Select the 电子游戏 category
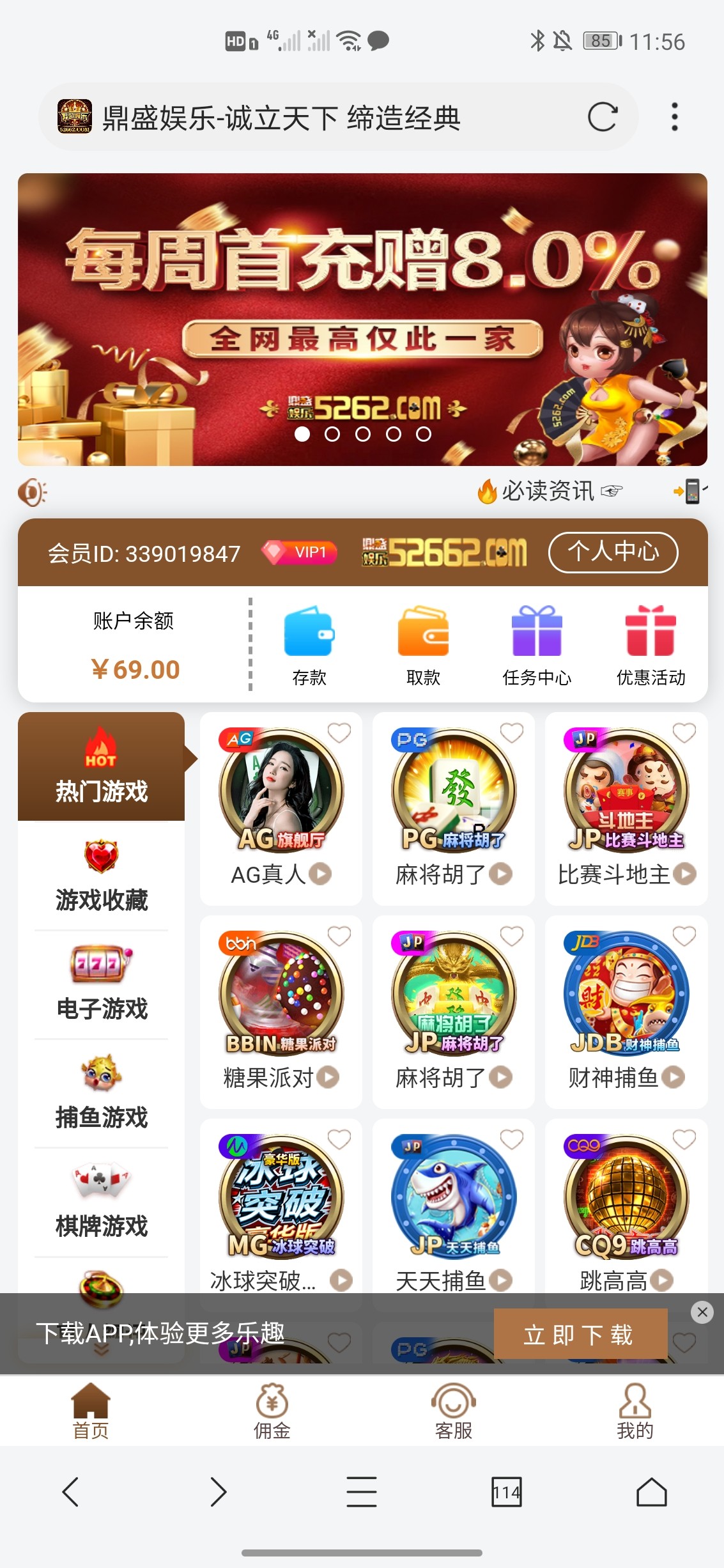The image size is (724, 1568). [x=101, y=984]
